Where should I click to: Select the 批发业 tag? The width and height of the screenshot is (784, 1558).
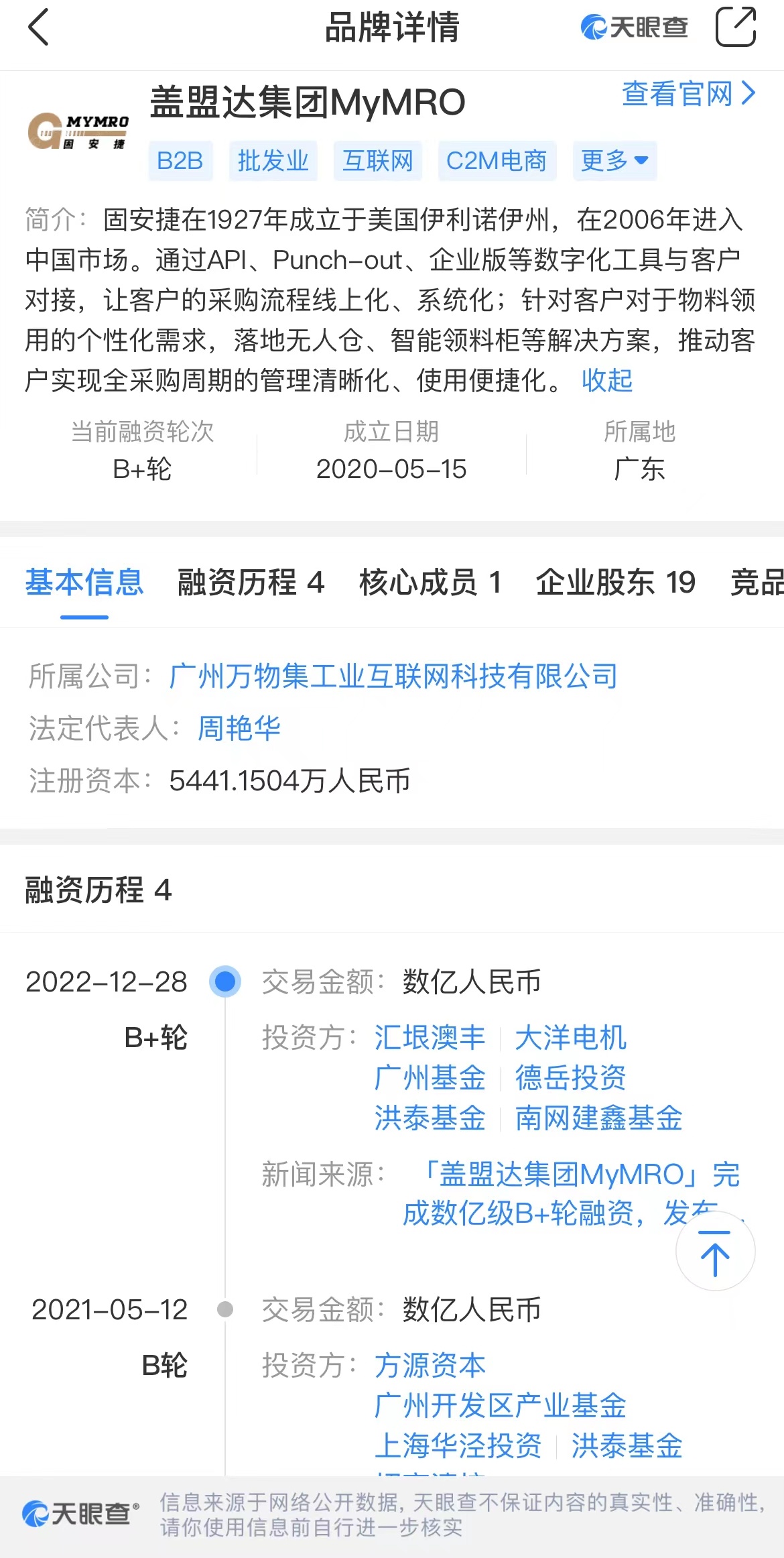click(273, 161)
